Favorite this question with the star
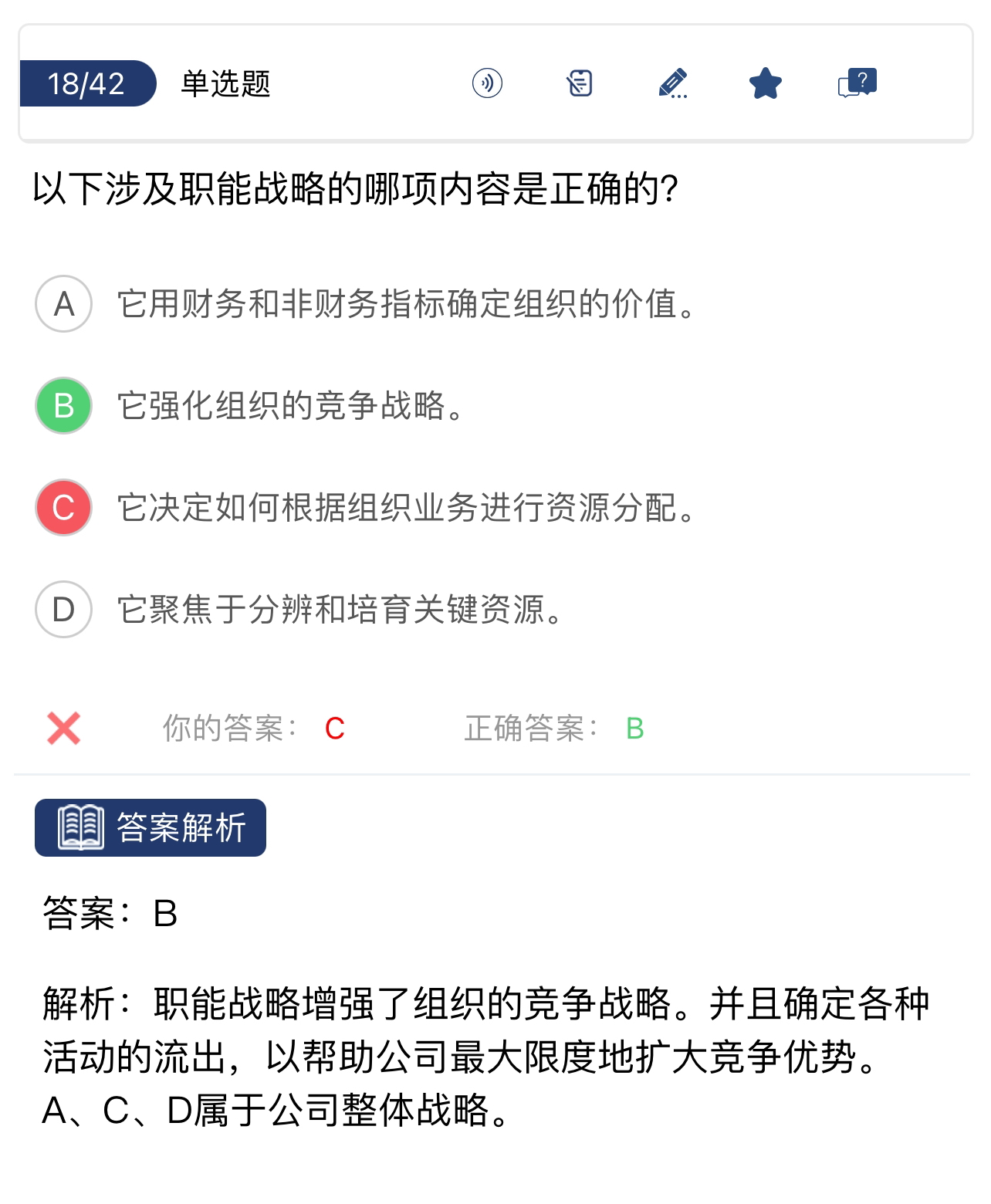Image resolution: width=991 pixels, height=1204 pixels. tap(765, 83)
